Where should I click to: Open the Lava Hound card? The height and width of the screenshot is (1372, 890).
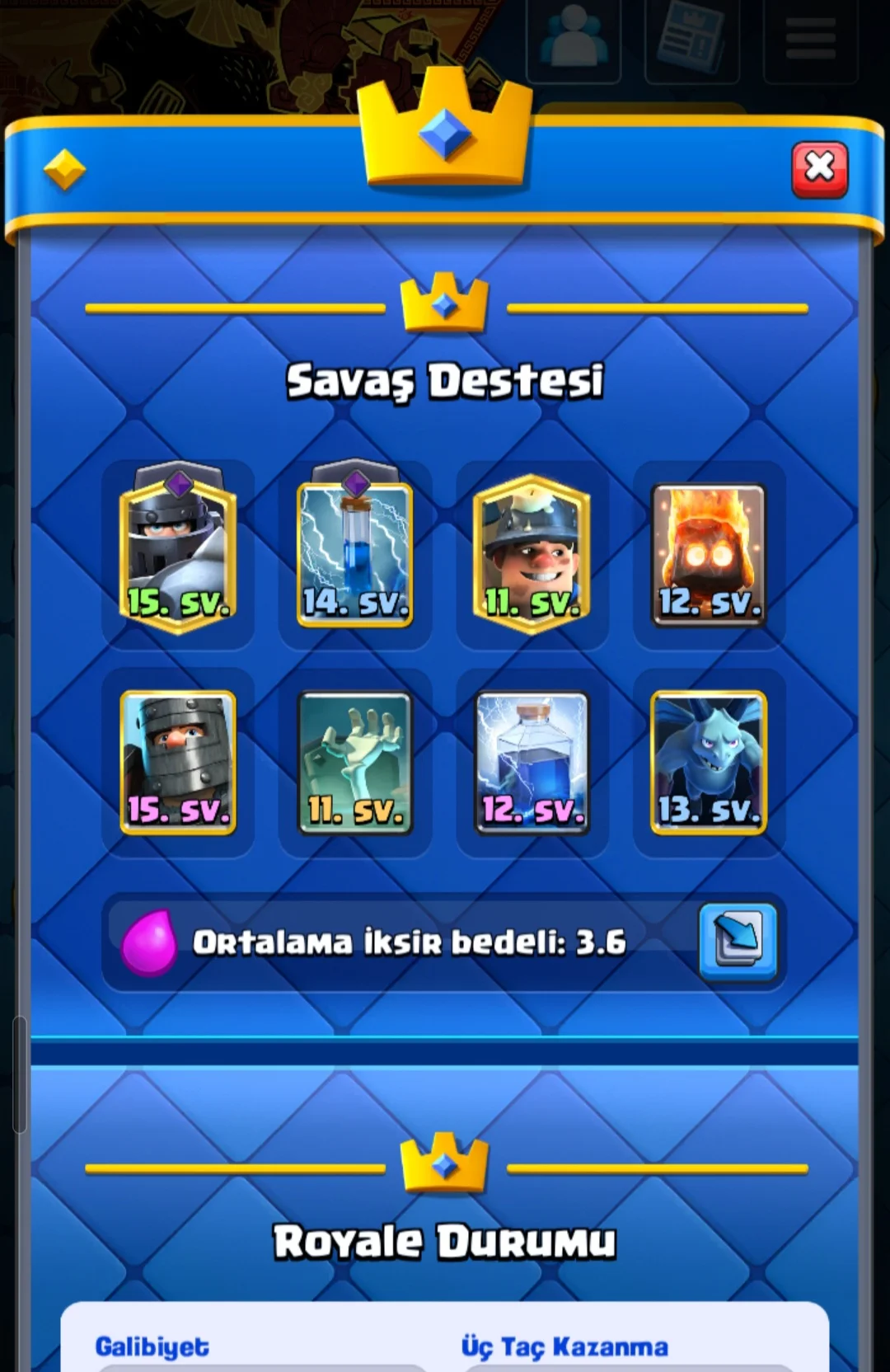[x=709, y=554]
